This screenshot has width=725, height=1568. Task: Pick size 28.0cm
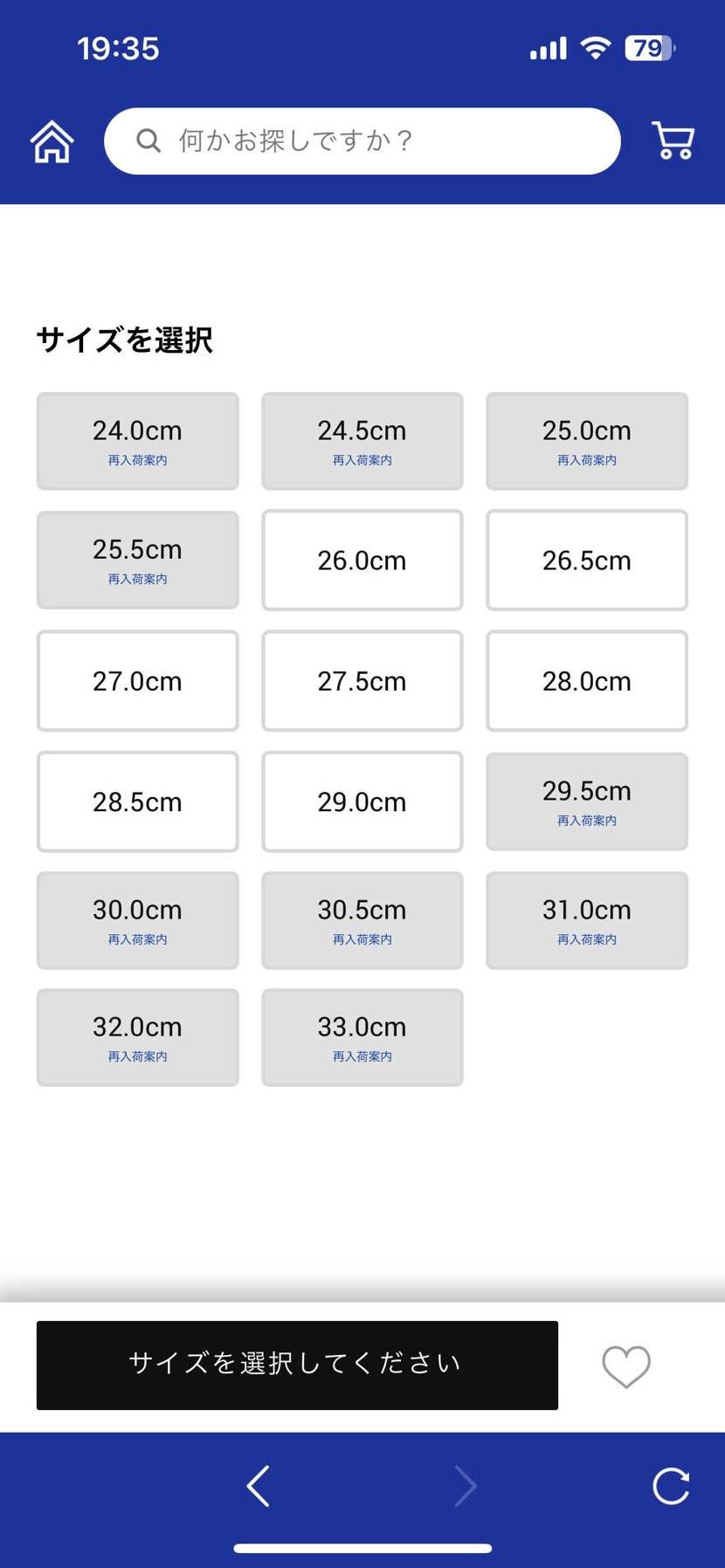(586, 681)
